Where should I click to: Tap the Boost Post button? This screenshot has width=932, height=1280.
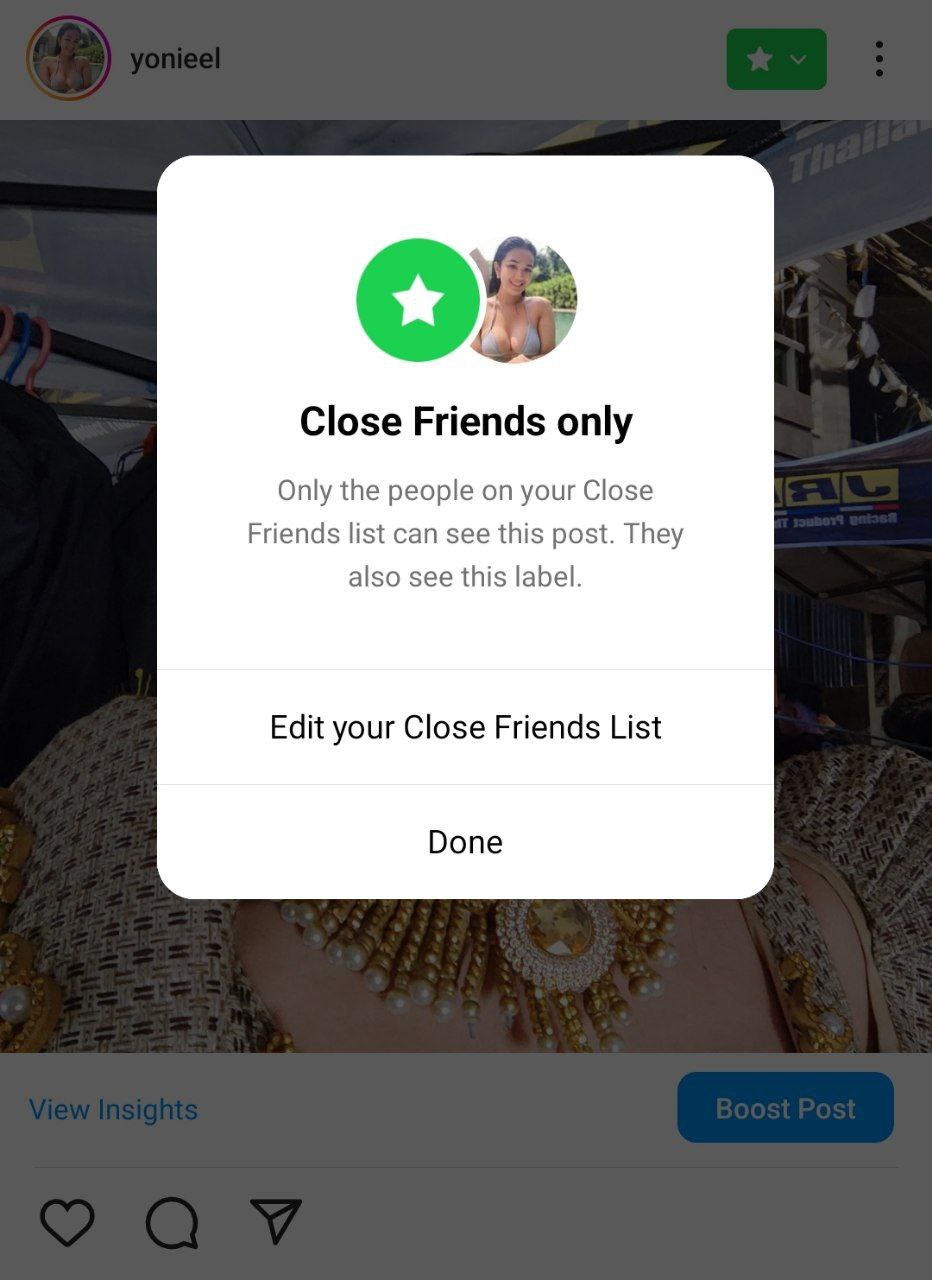click(785, 1108)
